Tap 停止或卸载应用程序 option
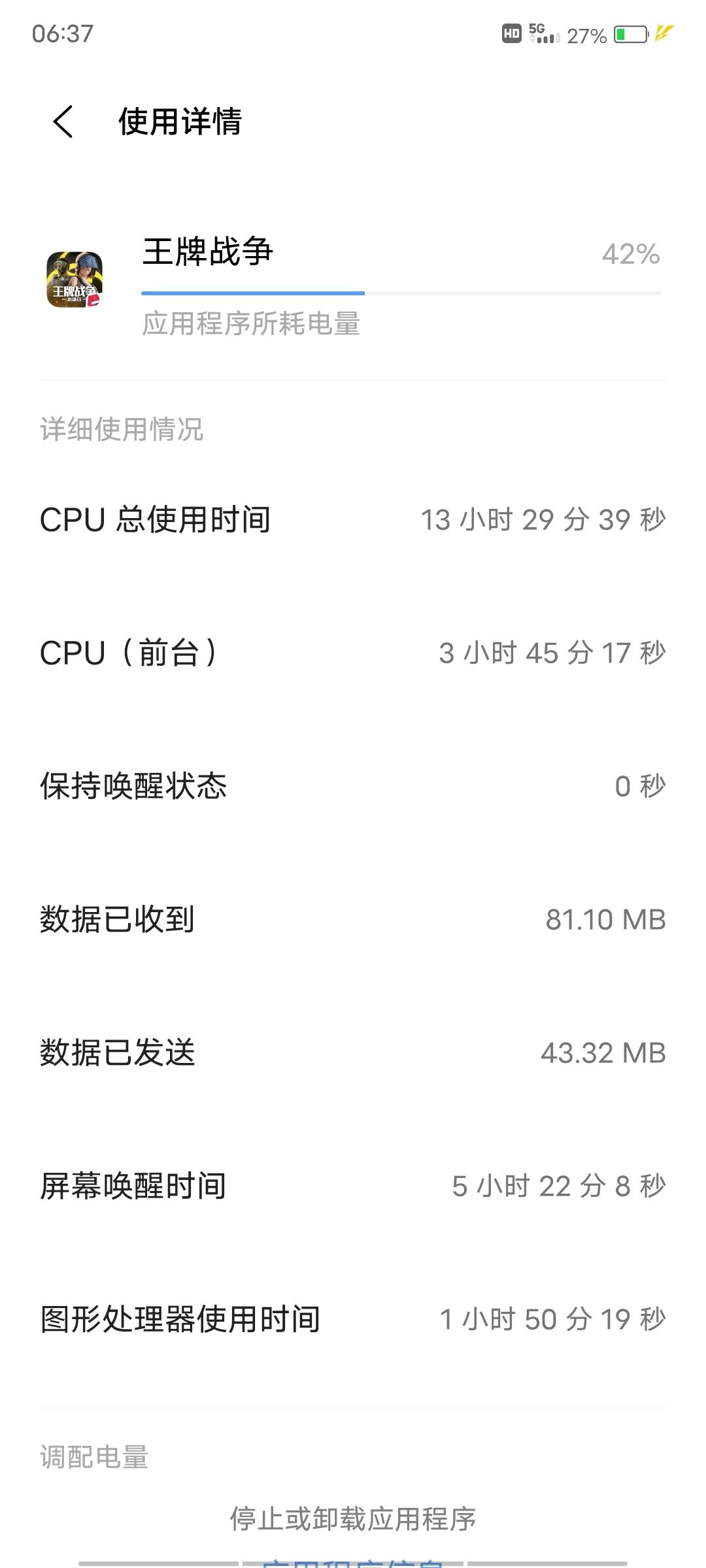Screen dimensions: 706x1568 click(353, 1518)
